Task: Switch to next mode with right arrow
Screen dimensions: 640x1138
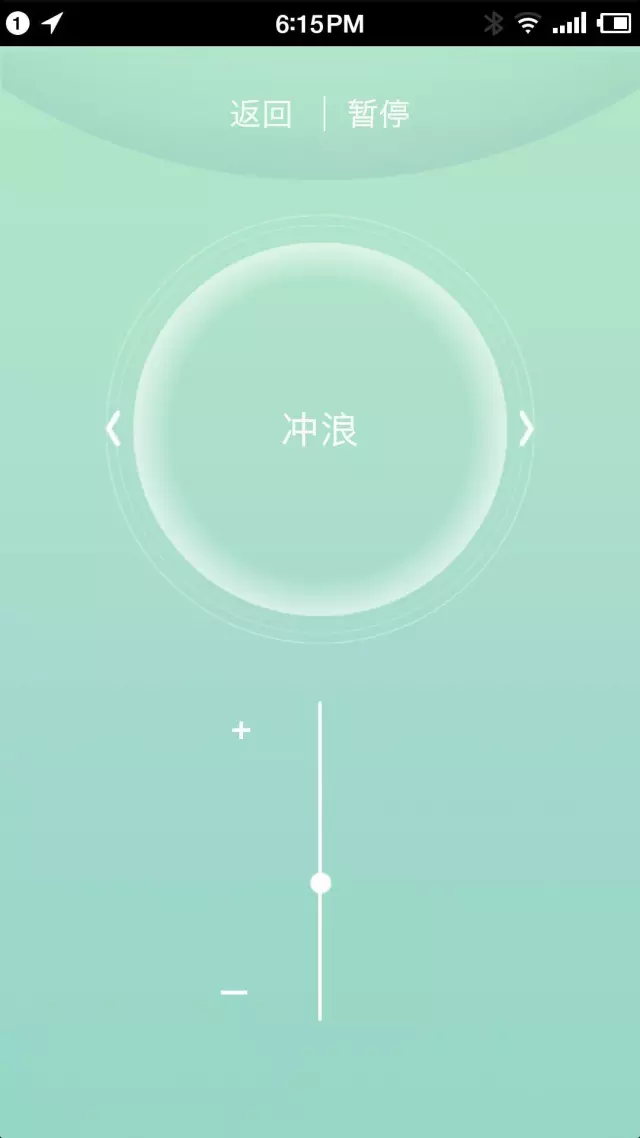Action: (526, 429)
